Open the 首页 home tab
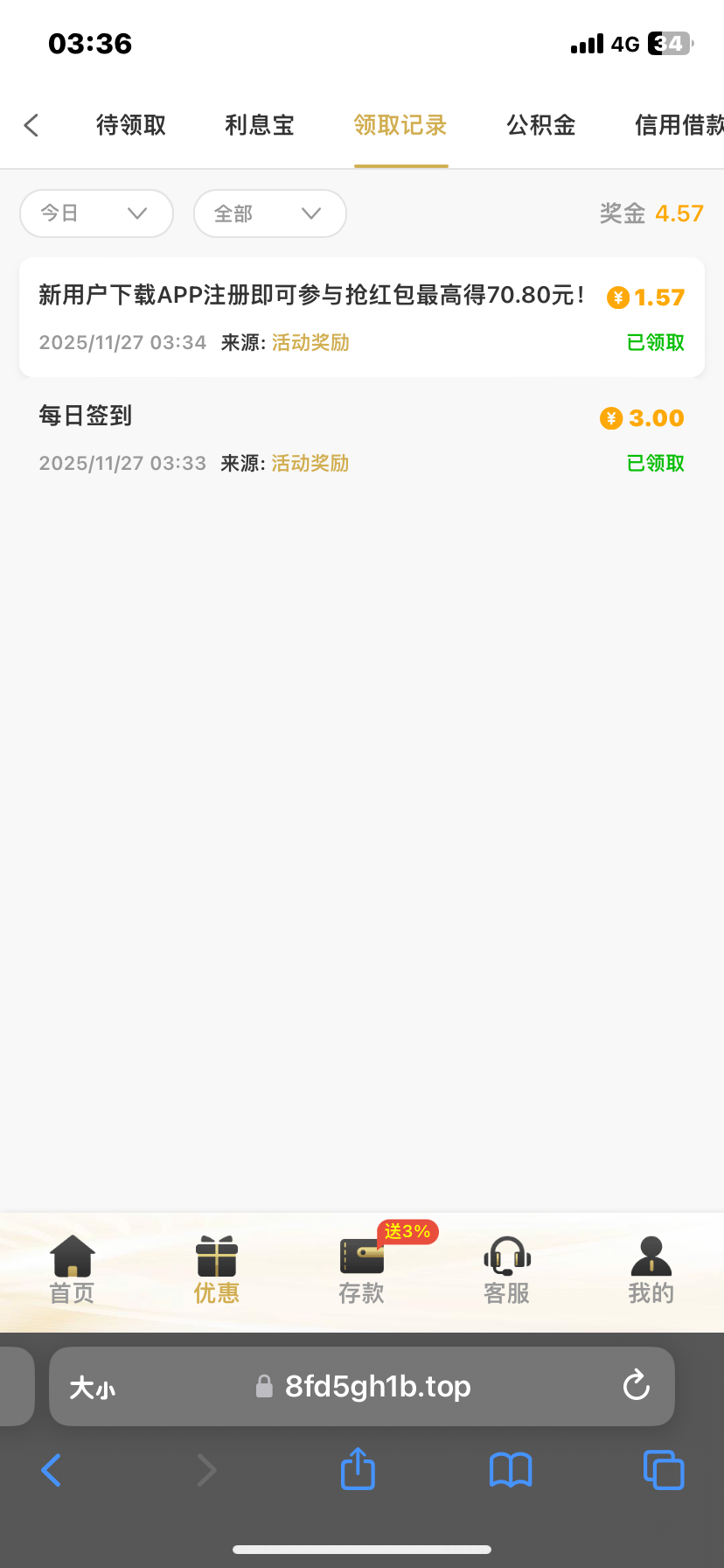This screenshot has width=724, height=1568. coord(72,1270)
